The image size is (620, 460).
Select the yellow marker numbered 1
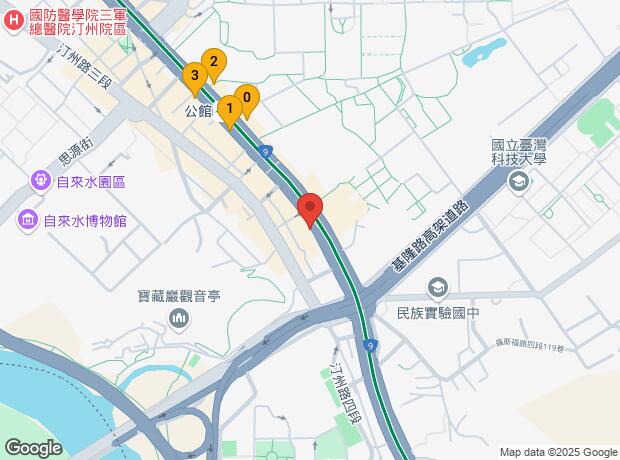pyautogui.click(x=229, y=108)
